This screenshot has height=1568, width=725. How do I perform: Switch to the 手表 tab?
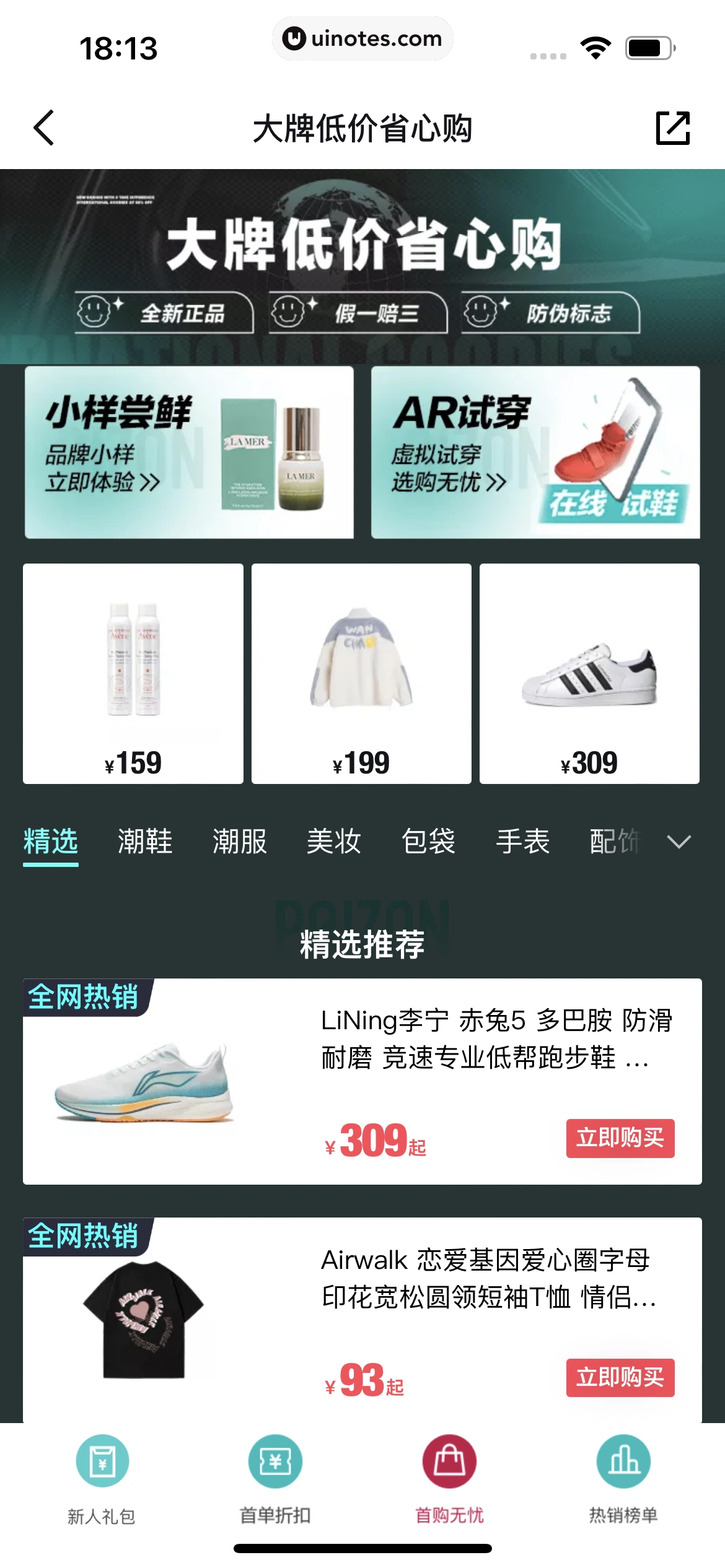coord(522,841)
